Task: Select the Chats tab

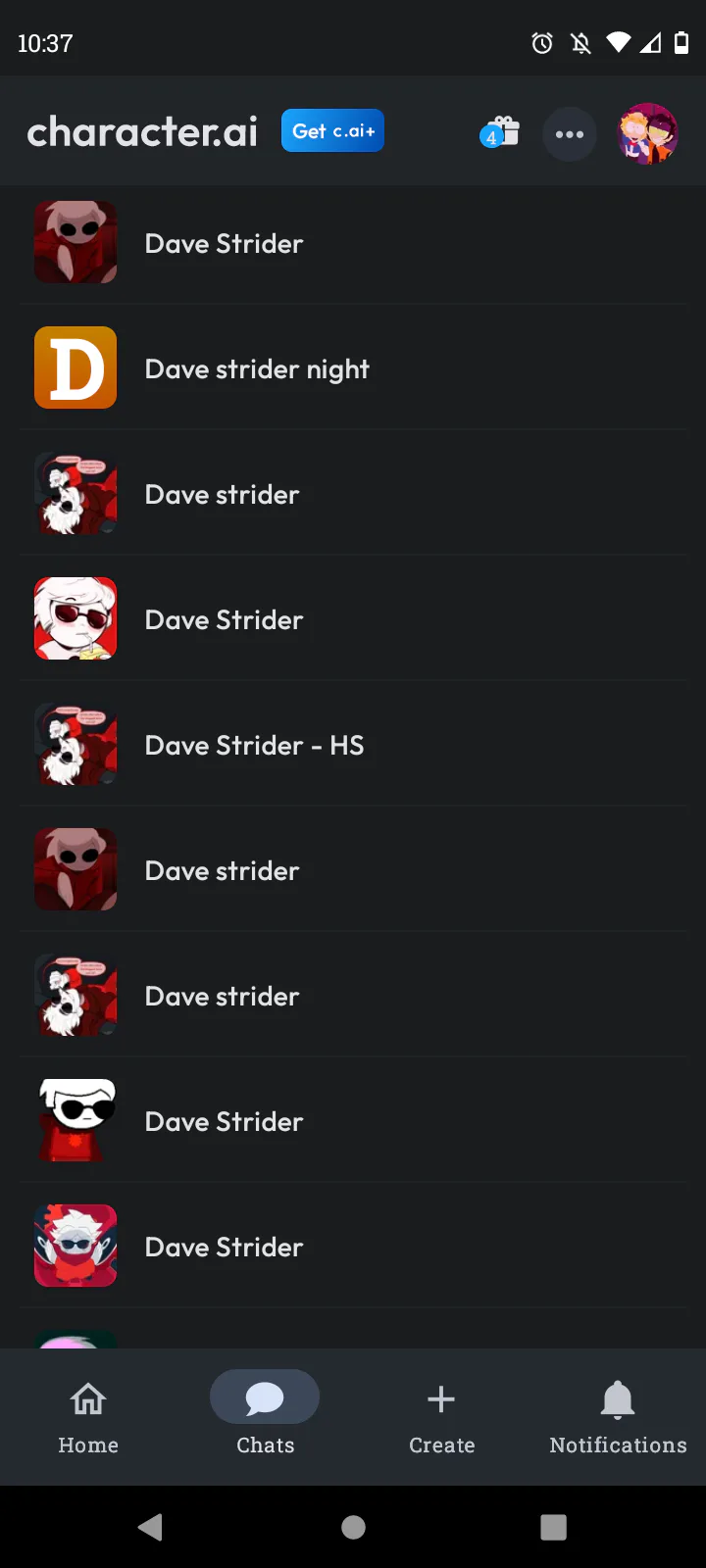Action: pos(265,1416)
